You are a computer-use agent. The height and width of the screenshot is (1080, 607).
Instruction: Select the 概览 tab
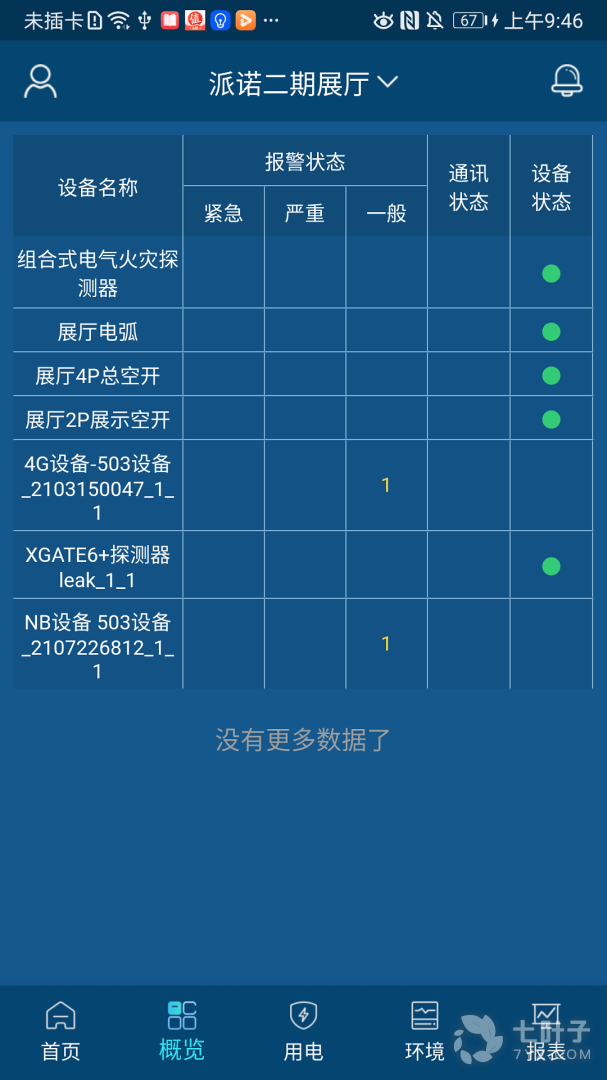tap(182, 1031)
